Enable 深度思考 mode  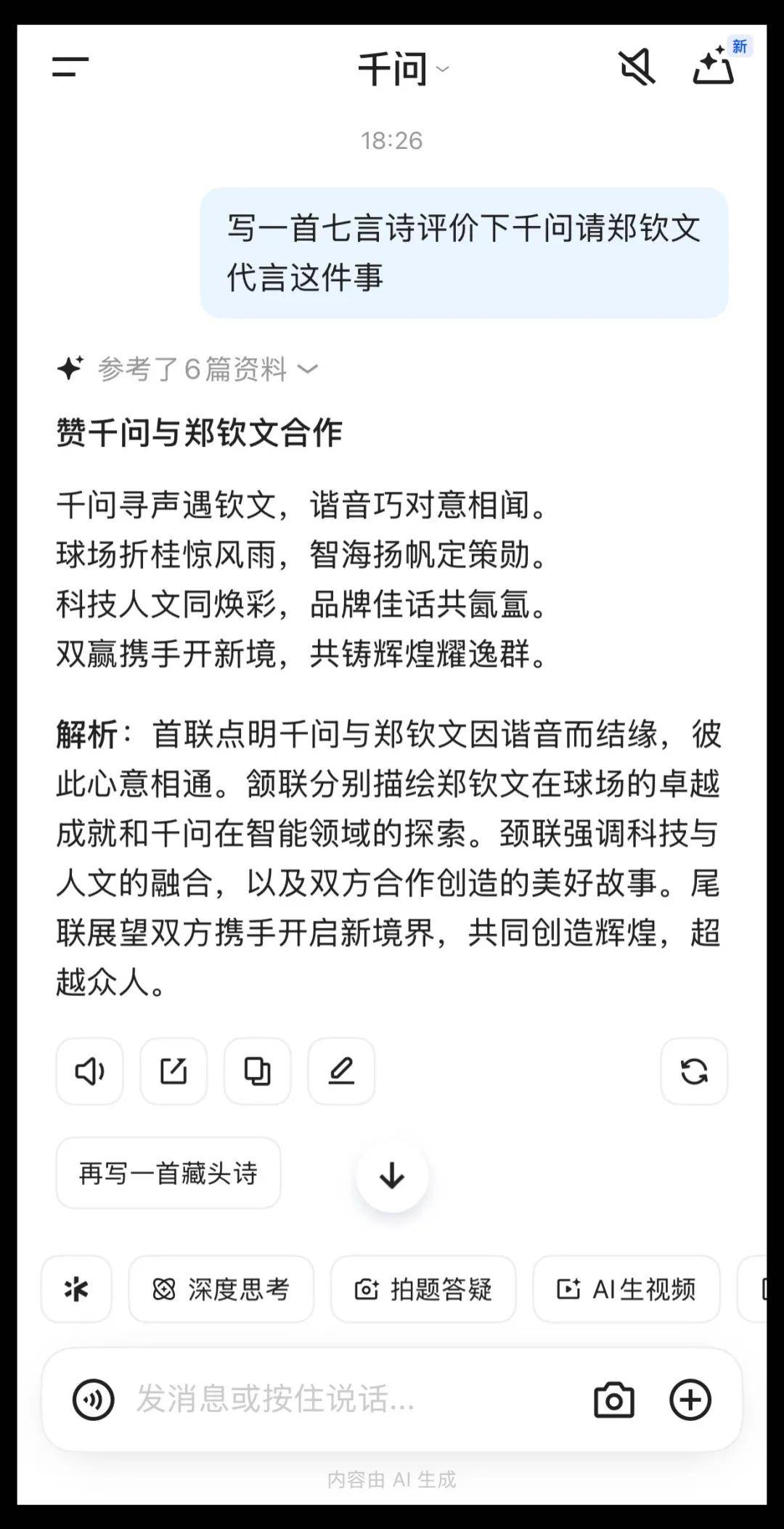(221, 1289)
